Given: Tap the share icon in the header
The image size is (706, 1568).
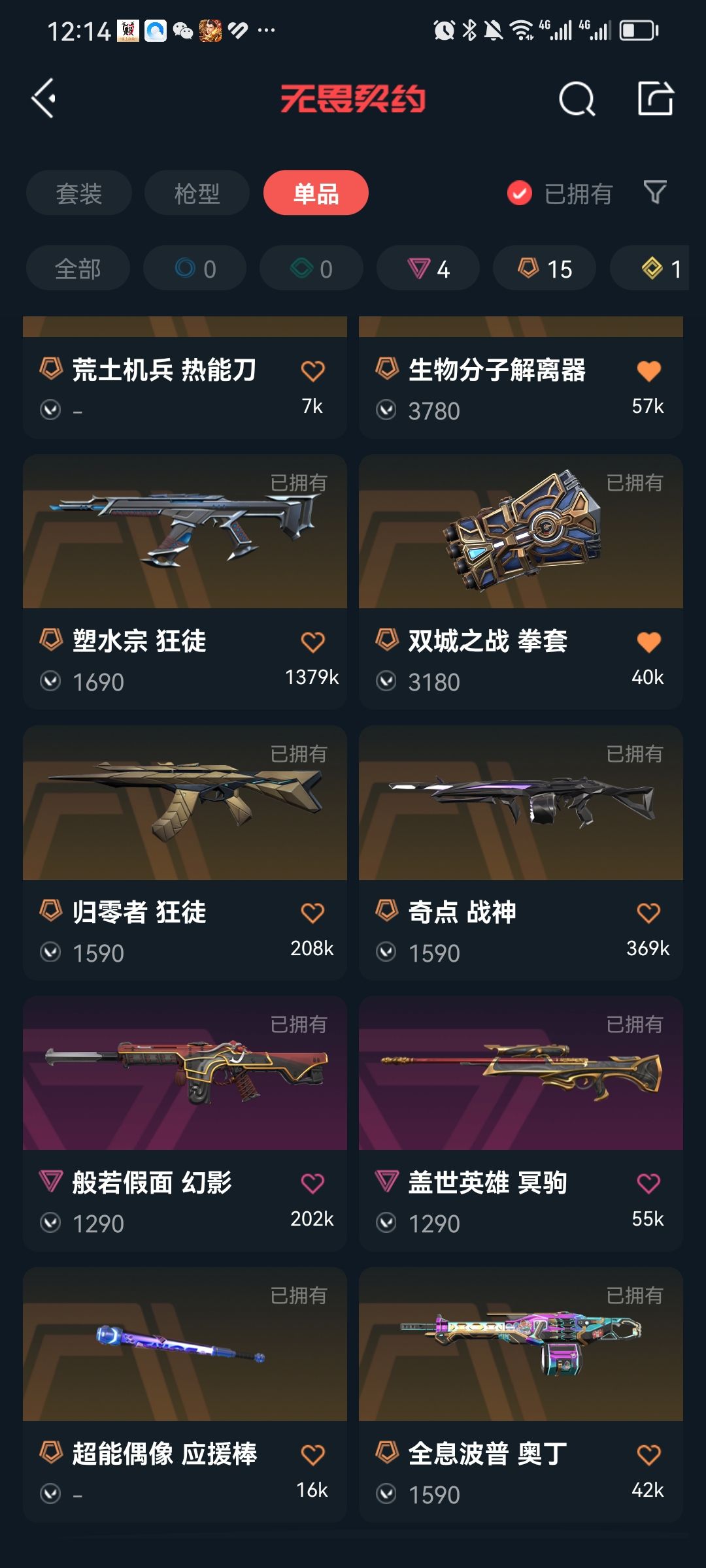Looking at the screenshot, I should point(655,99).
